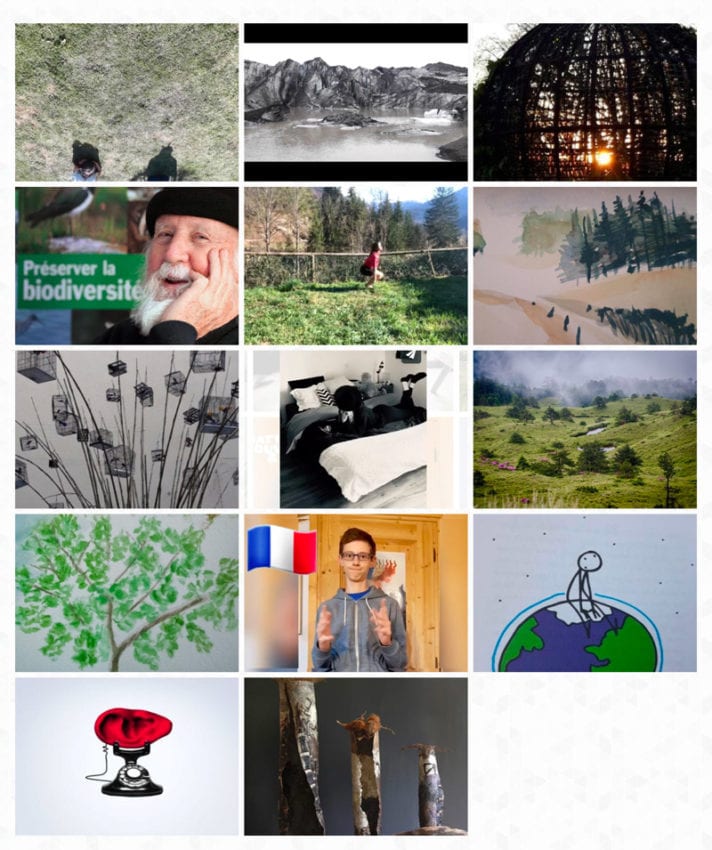Open the birch bark sculptures thumbnail
Screen dimensions: 712x850
point(355,756)
